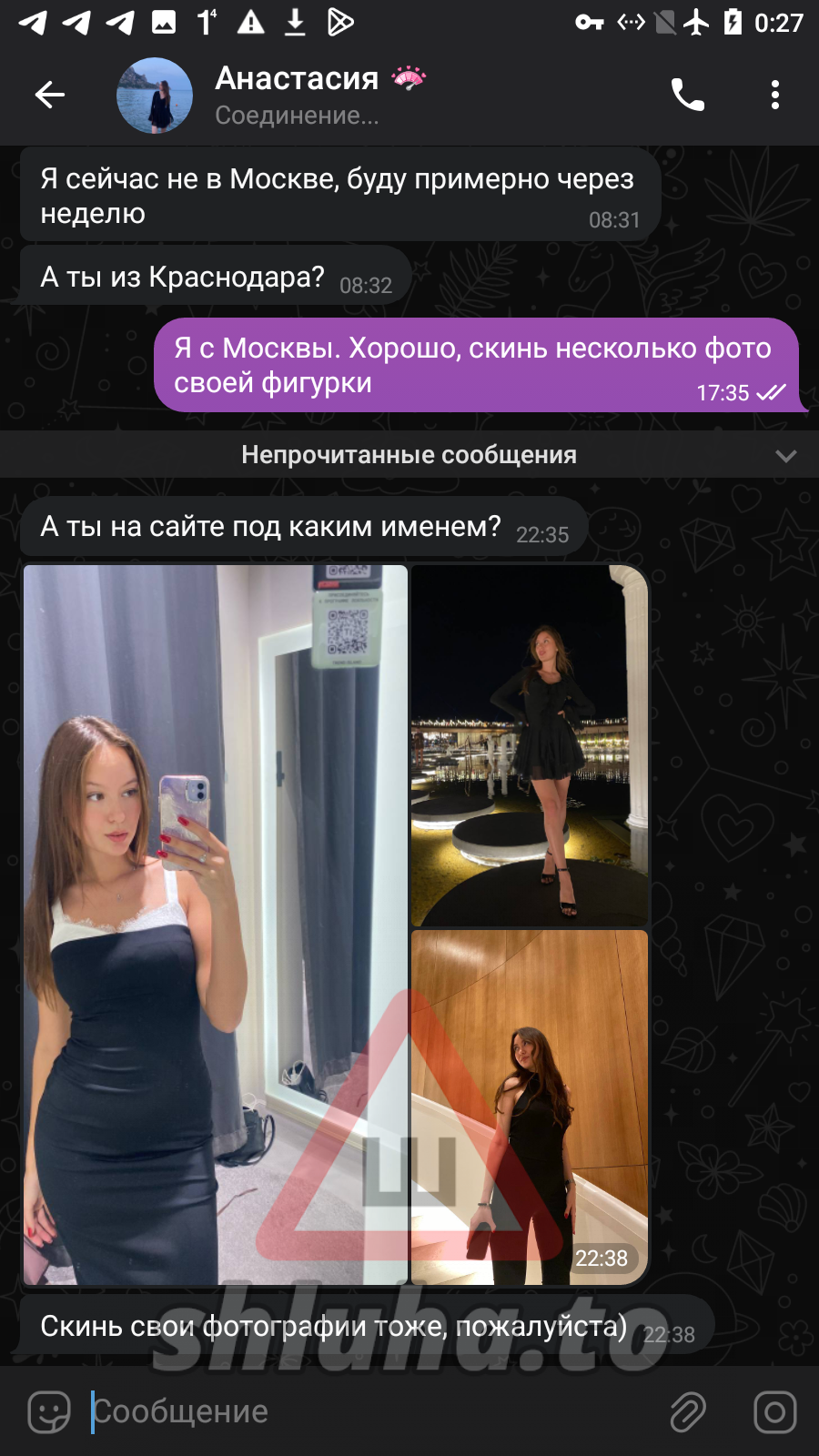Open the night waterfront photo

pos(530,744)
